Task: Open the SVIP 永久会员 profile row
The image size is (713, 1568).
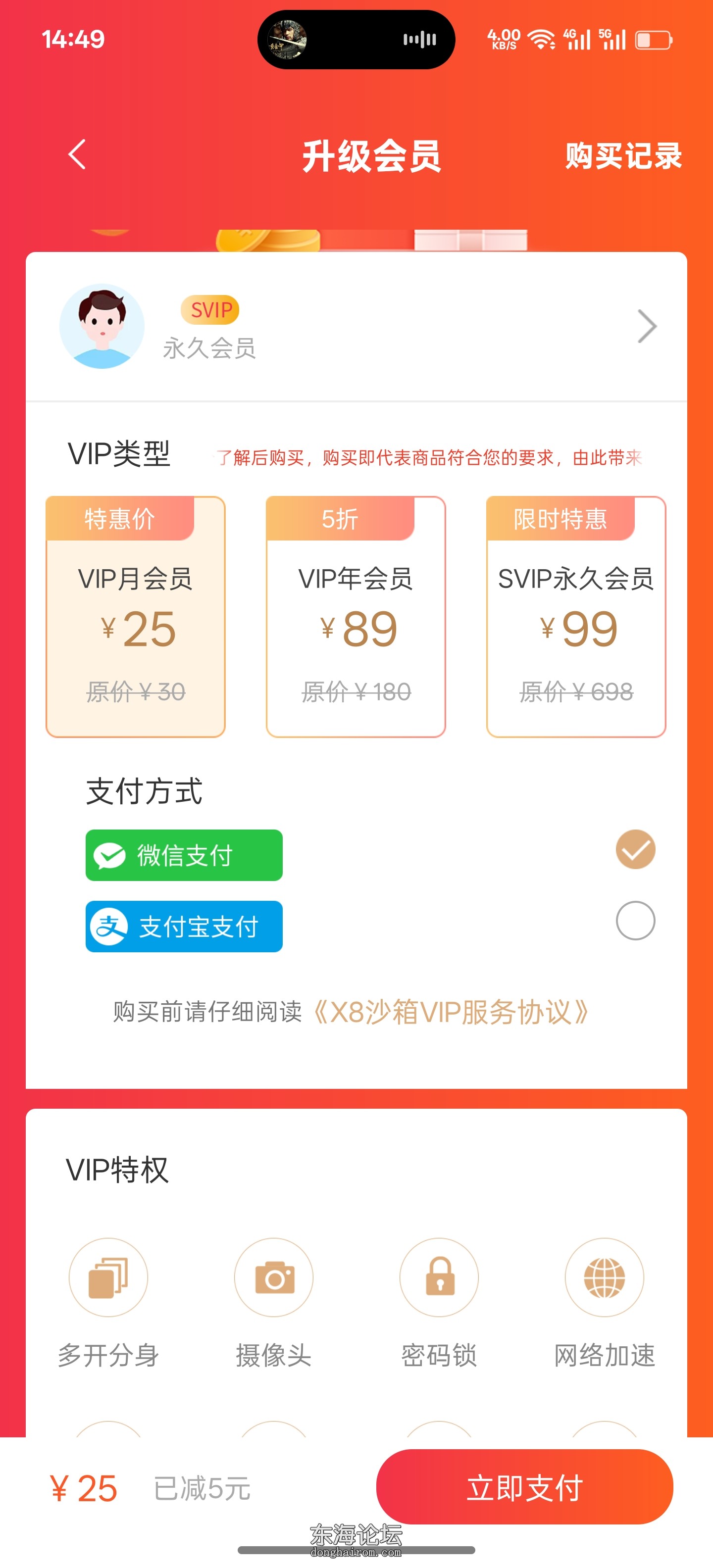Action: click(356, 327)
